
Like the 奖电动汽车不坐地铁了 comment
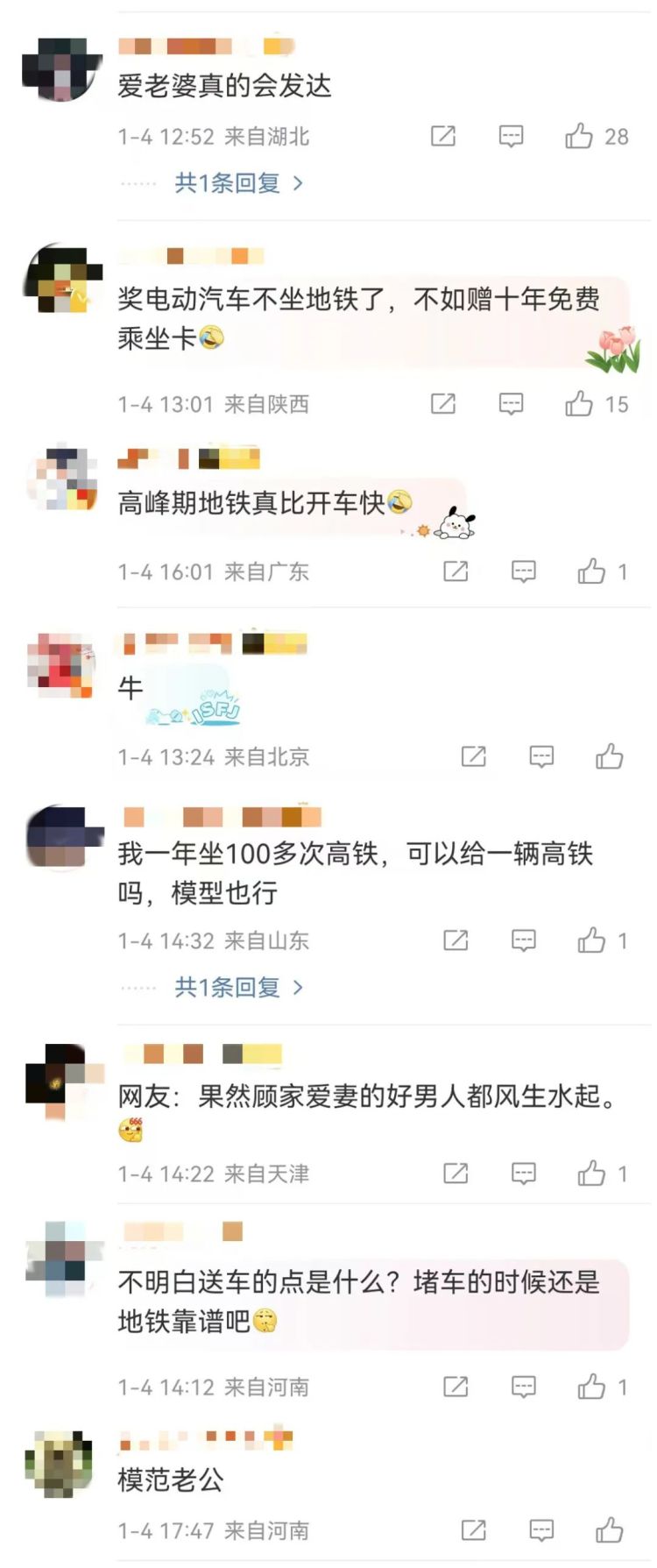[579, 403]
